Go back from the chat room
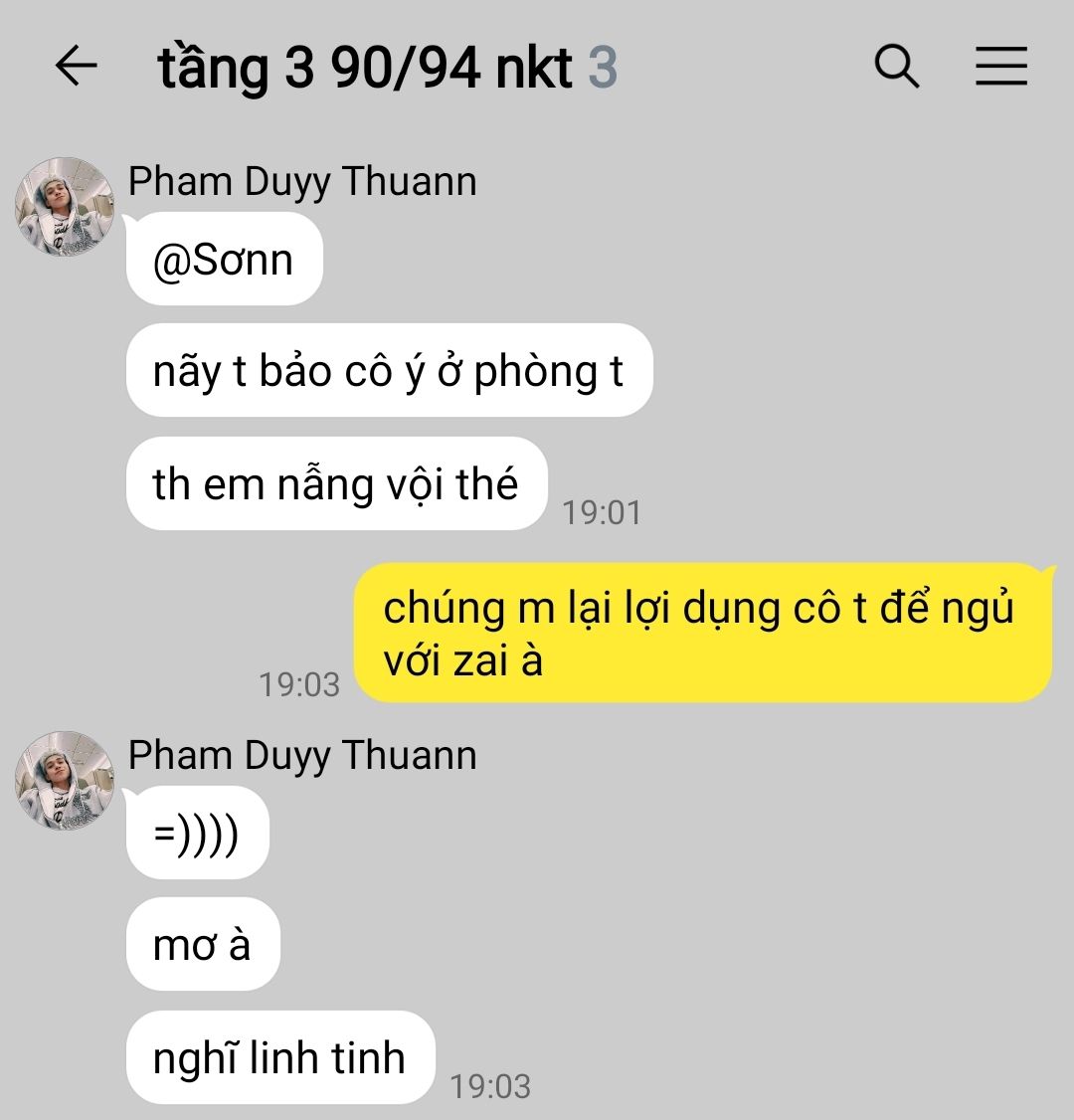The height and width of the screenshot is (1120, 1074). (x=76, y=67)
